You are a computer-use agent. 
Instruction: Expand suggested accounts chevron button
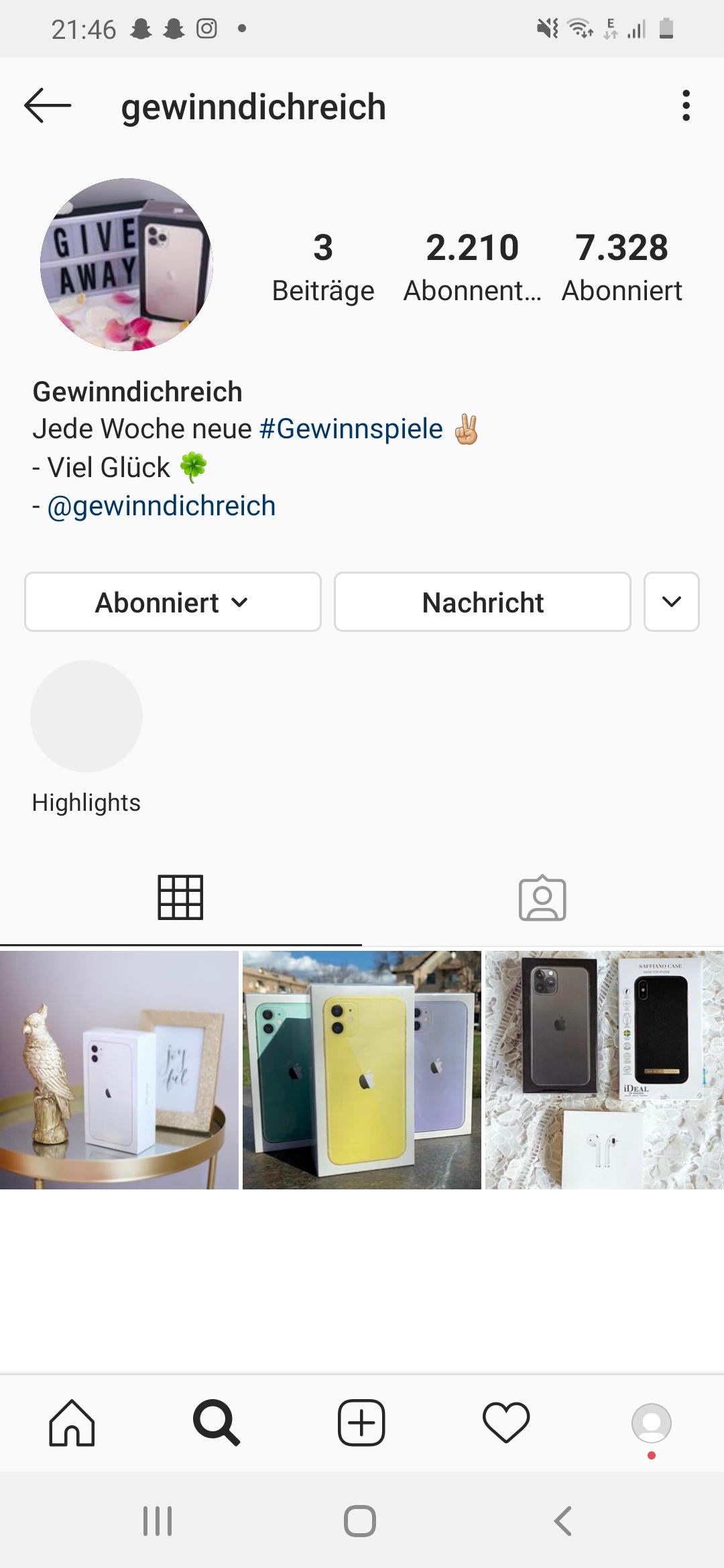click(x=671, y=602)
